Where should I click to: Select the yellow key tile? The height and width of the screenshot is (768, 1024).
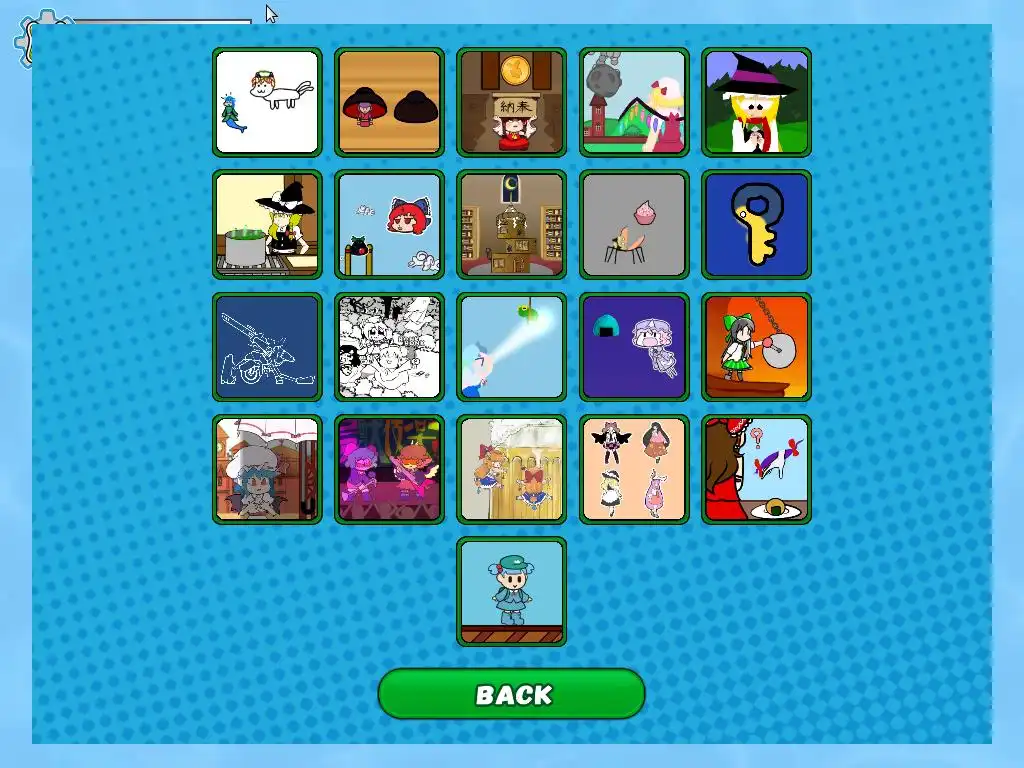pos(756,224)
